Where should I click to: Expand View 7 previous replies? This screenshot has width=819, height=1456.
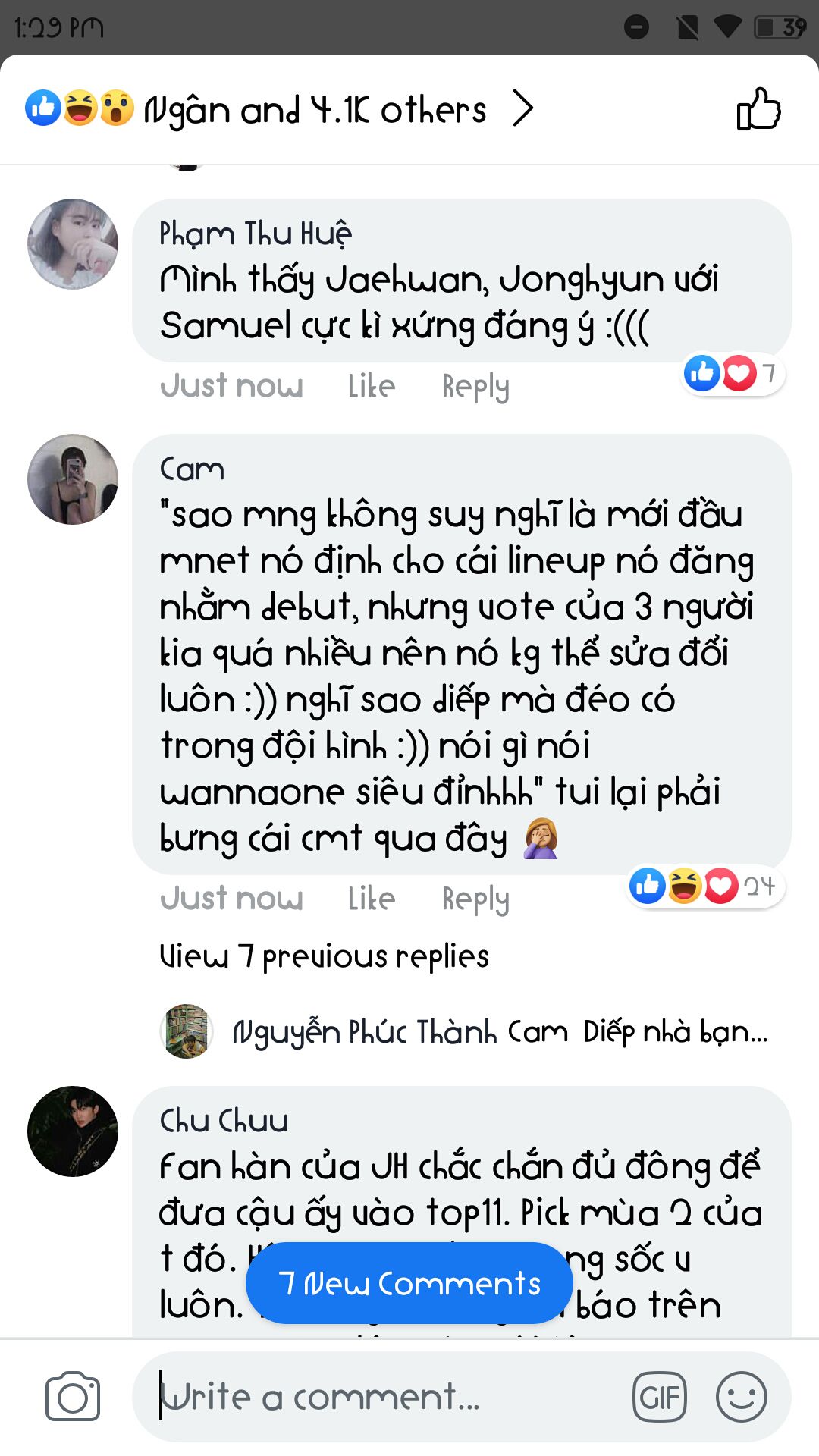click(x=324, y=956)
